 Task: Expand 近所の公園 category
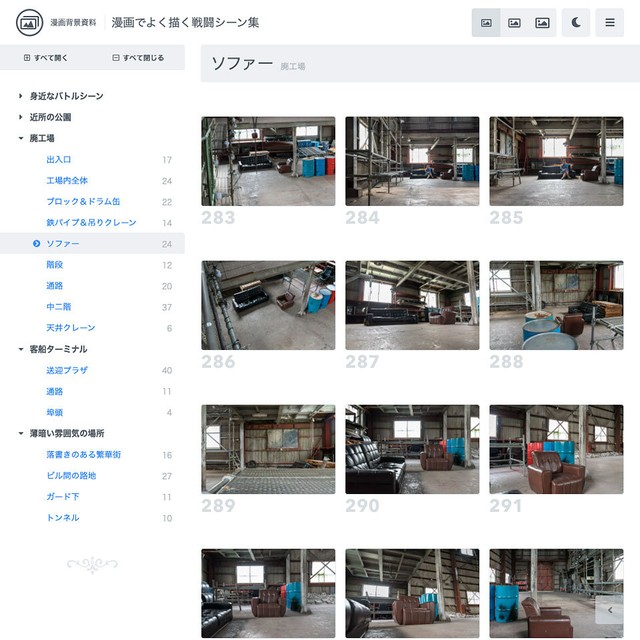click(x=51, y=117)
